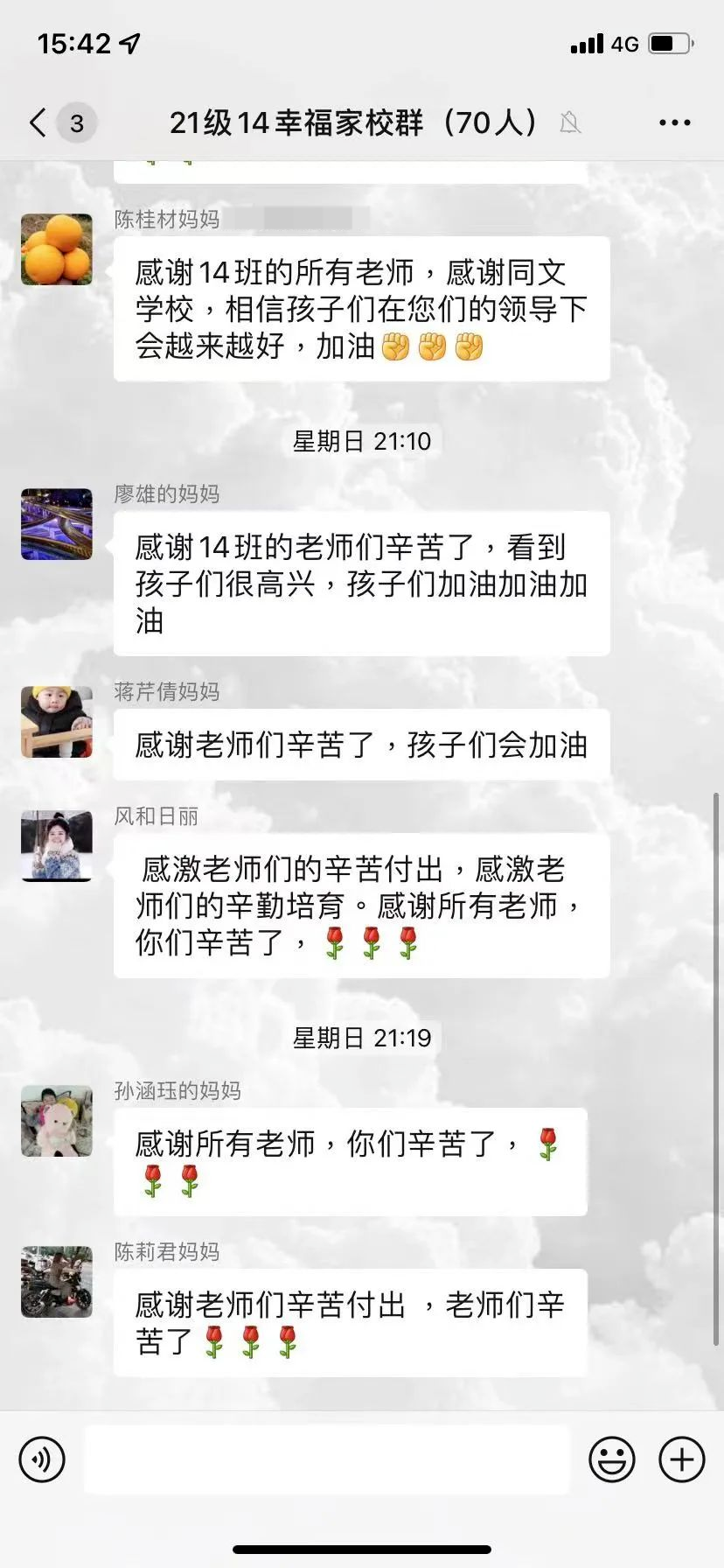Image resolution: width=724 pixels, height=1568 pixels.
Task: Open 孙涵珏的妈妈's avatar profile
Action: [x=57, y=1121]
